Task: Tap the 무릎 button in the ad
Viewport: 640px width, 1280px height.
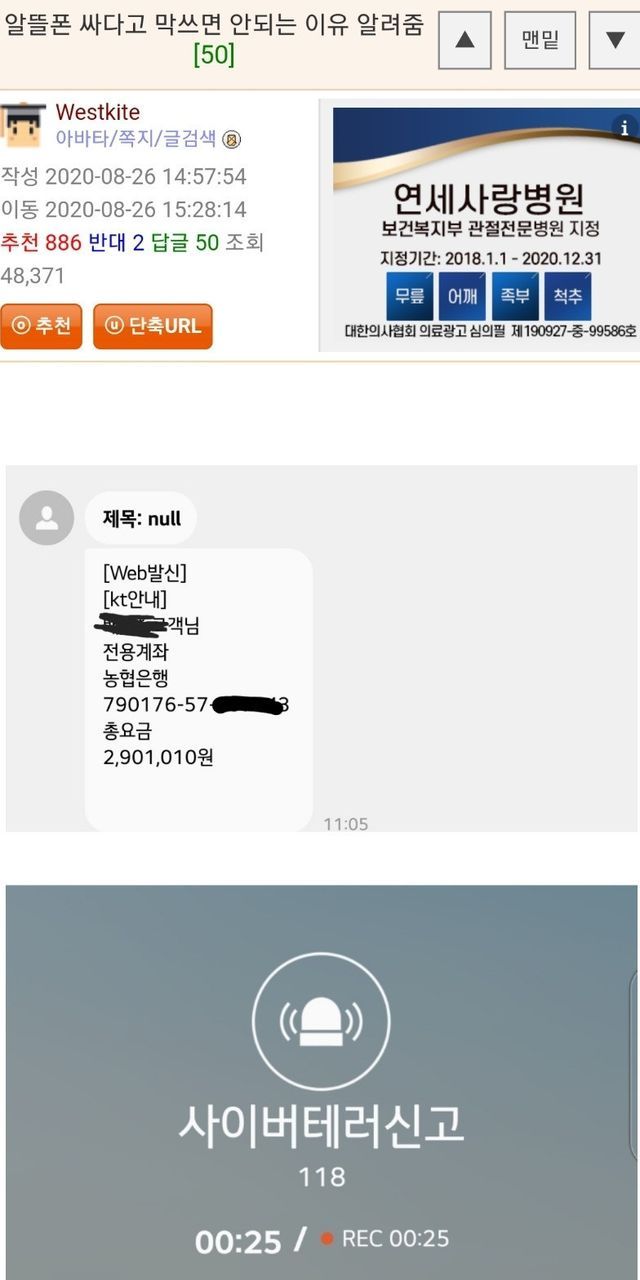Action: [409, 297]
